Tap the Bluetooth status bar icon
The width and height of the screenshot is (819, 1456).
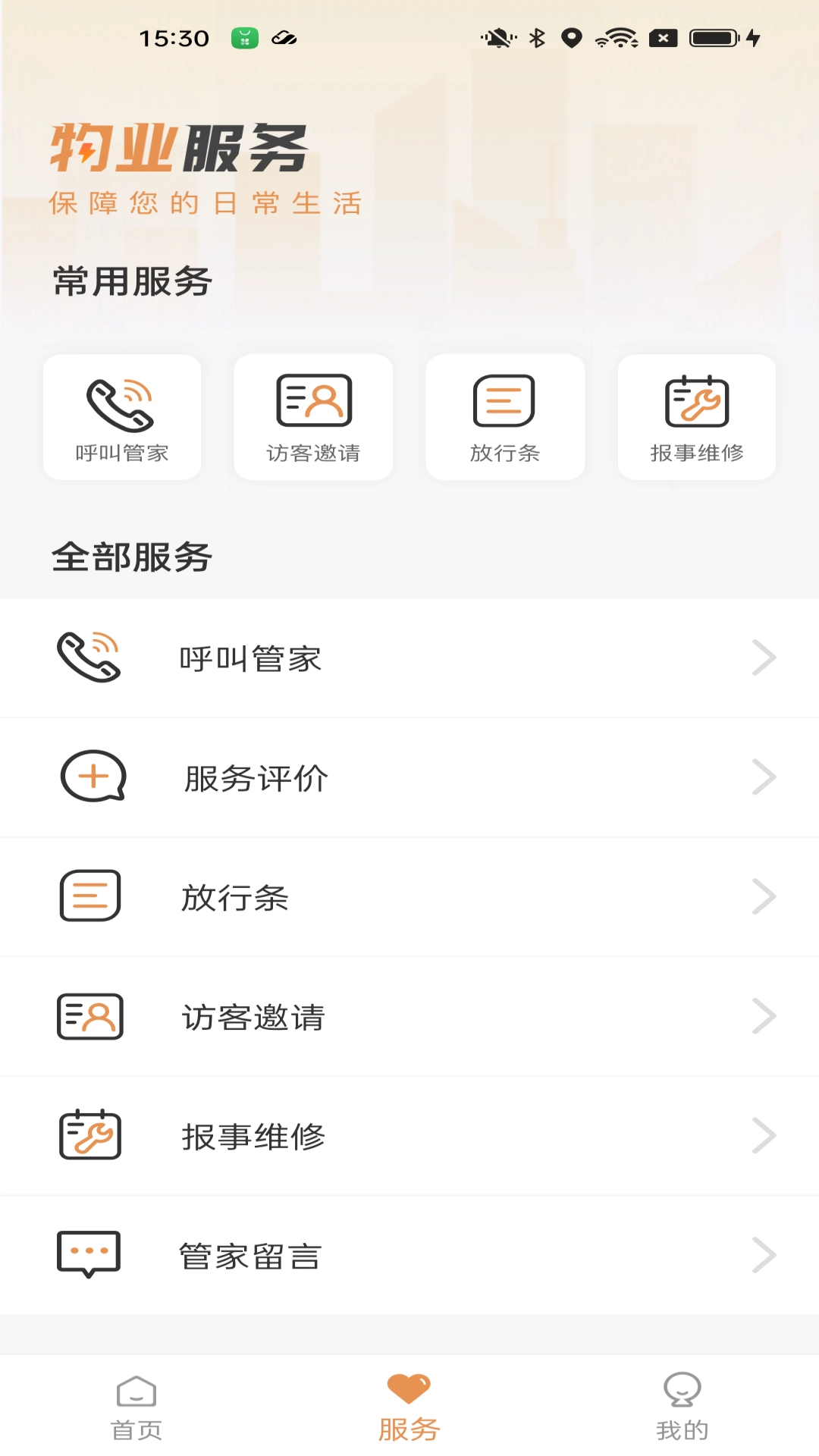[x=537, y=36]
